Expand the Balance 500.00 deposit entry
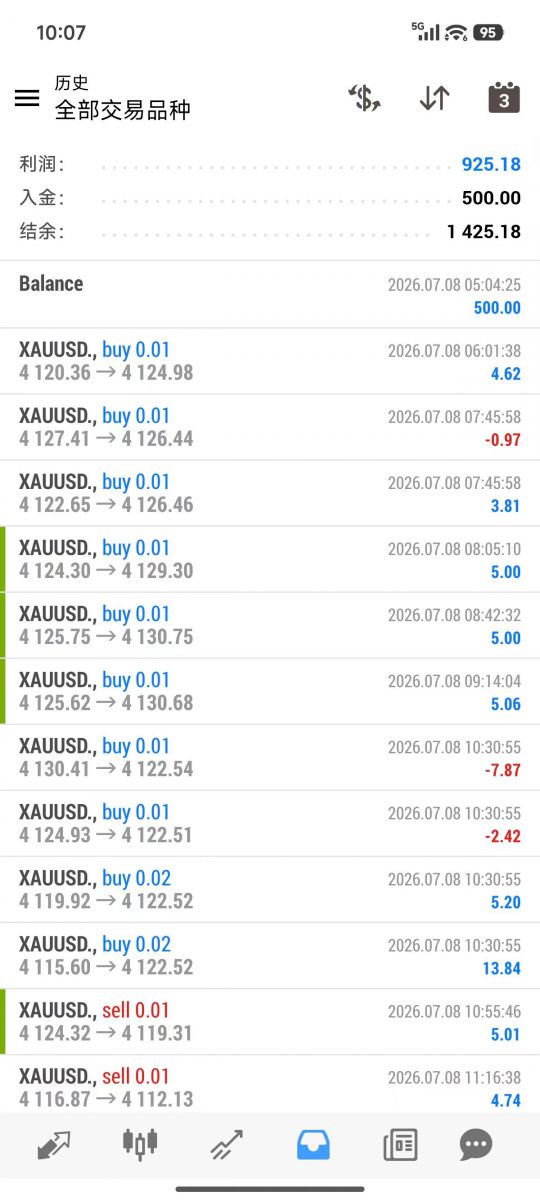This screenshot has height=1200, width=540. pos(270,295)
